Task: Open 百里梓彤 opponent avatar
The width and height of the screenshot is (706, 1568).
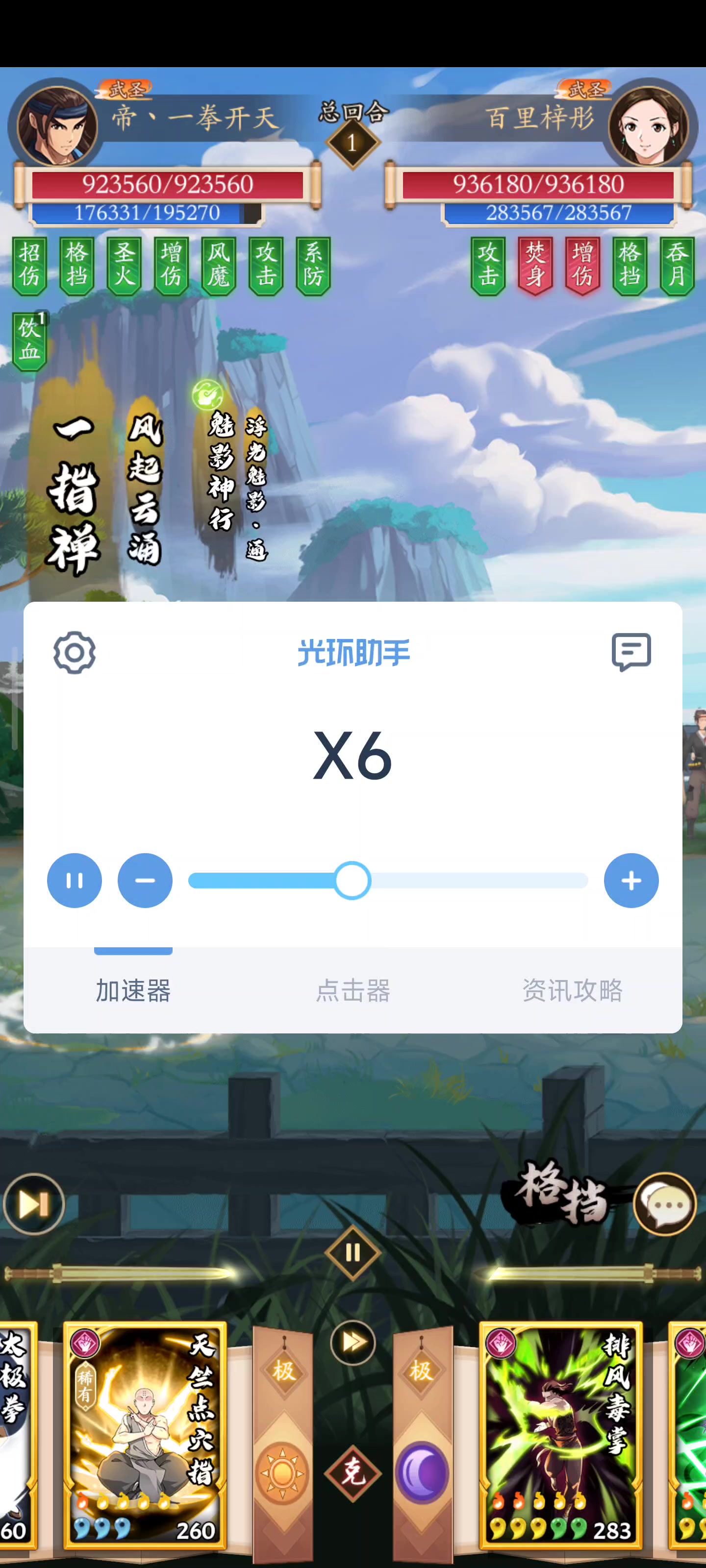Action: (648, 126)
